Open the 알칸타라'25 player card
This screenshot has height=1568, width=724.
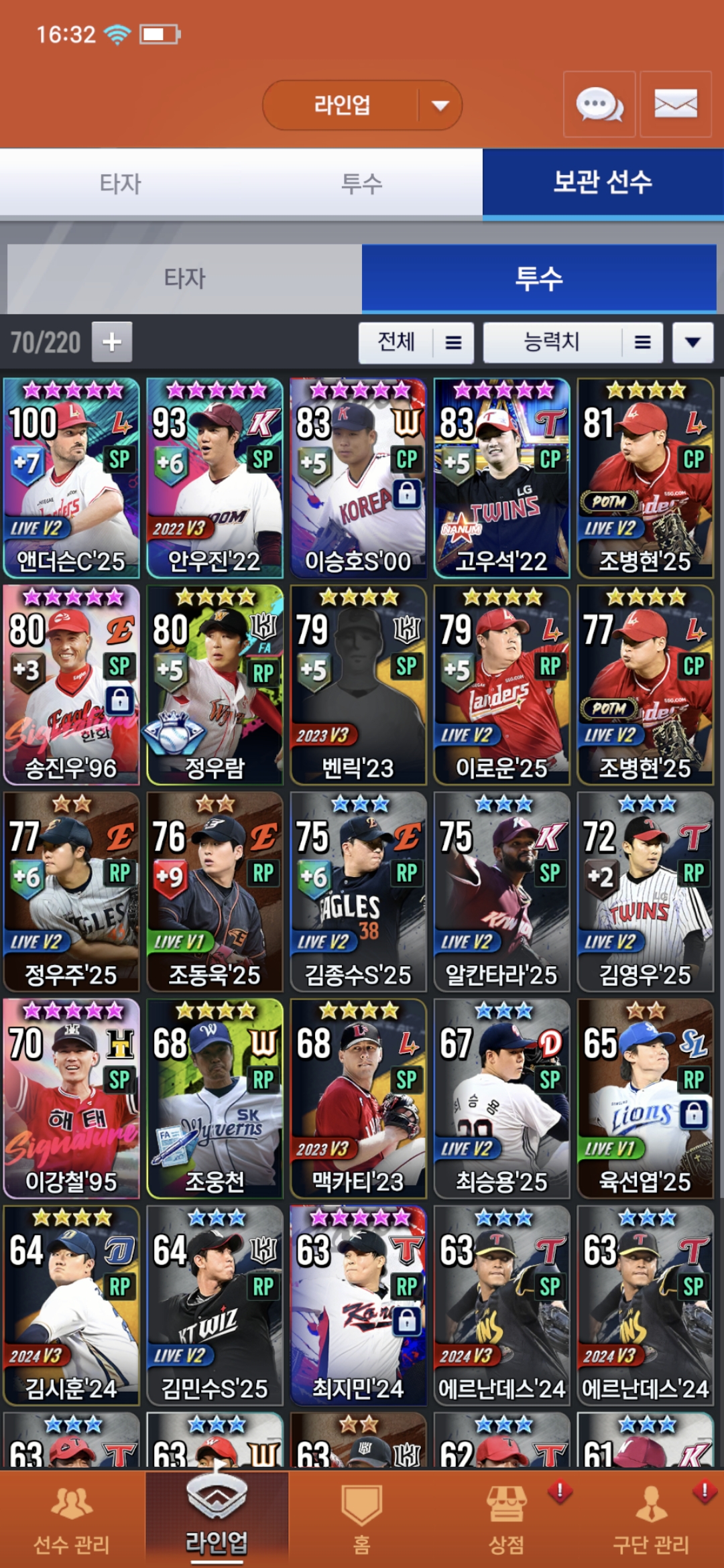click(x=501, y=891)
